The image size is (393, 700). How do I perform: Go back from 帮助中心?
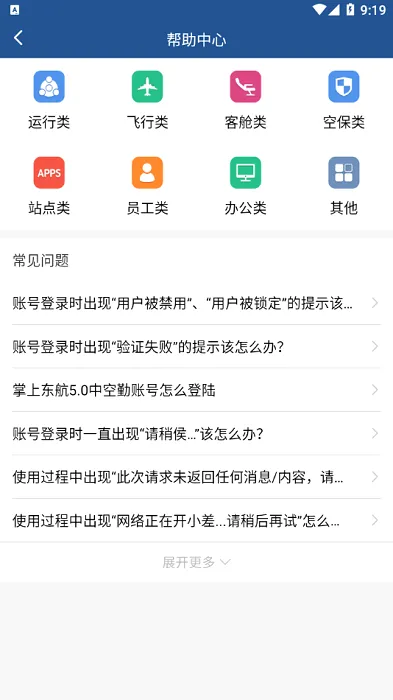[x=18, y=38]
